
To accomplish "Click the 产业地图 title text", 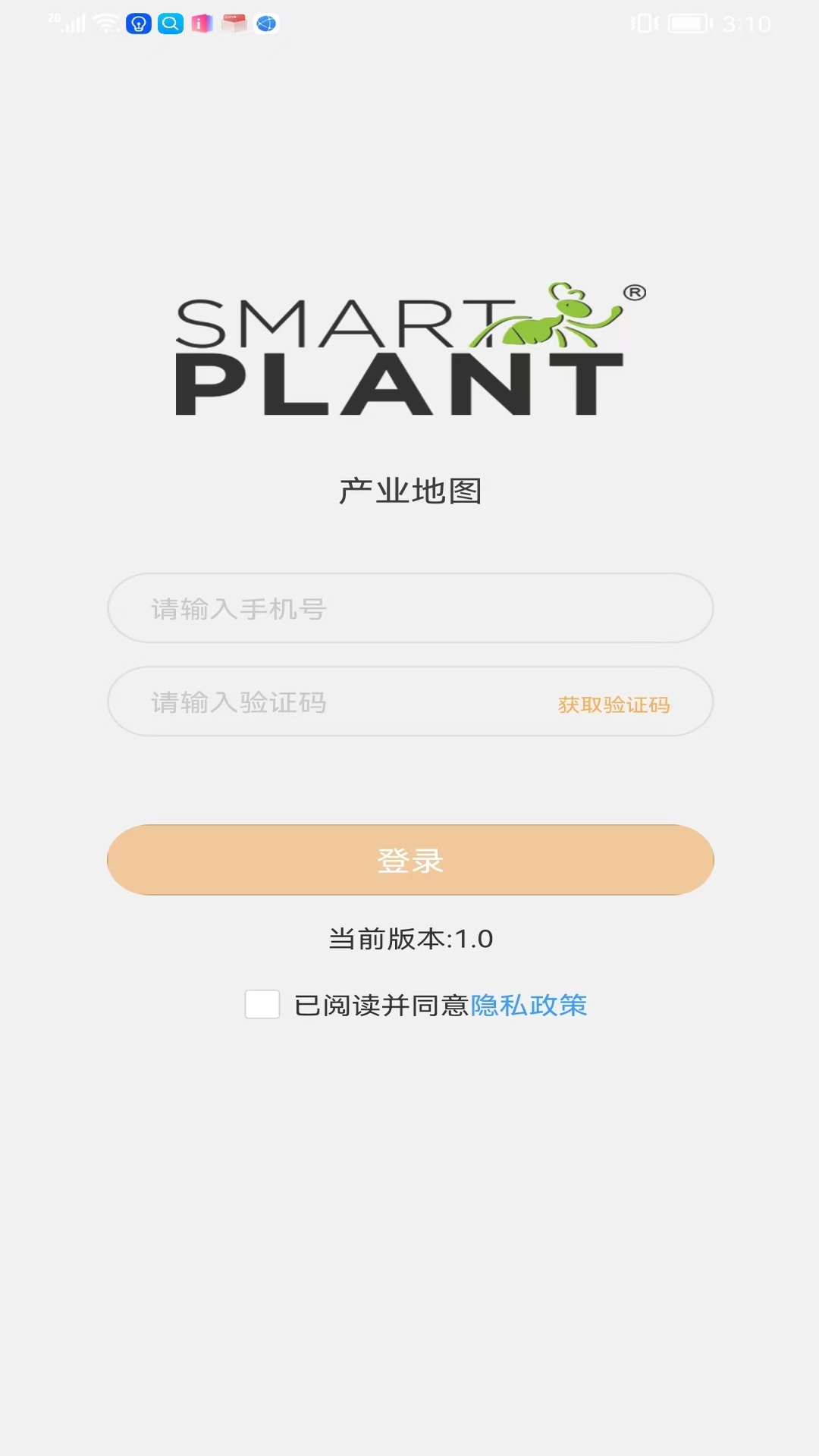I will point(409,489).
